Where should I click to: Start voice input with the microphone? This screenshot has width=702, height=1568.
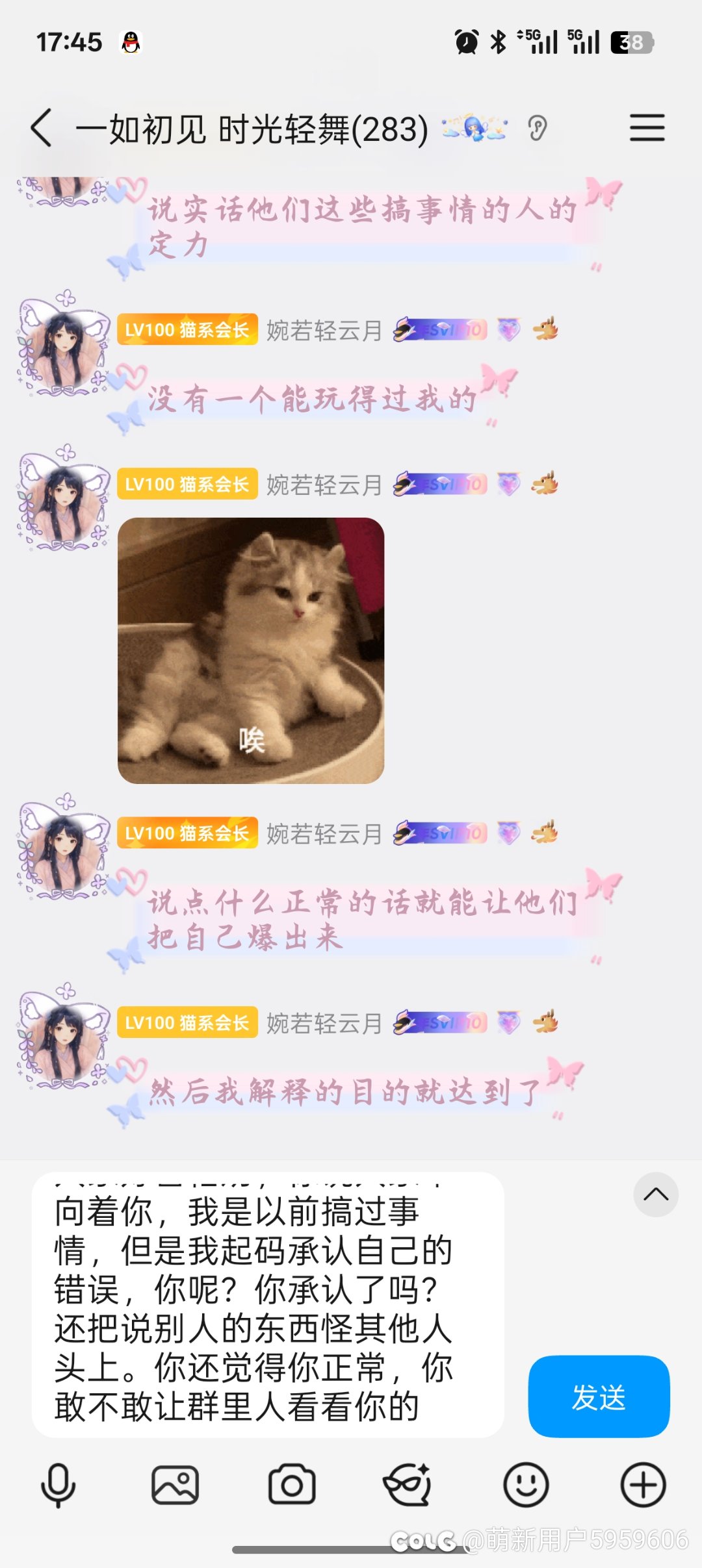(58, 1485)
